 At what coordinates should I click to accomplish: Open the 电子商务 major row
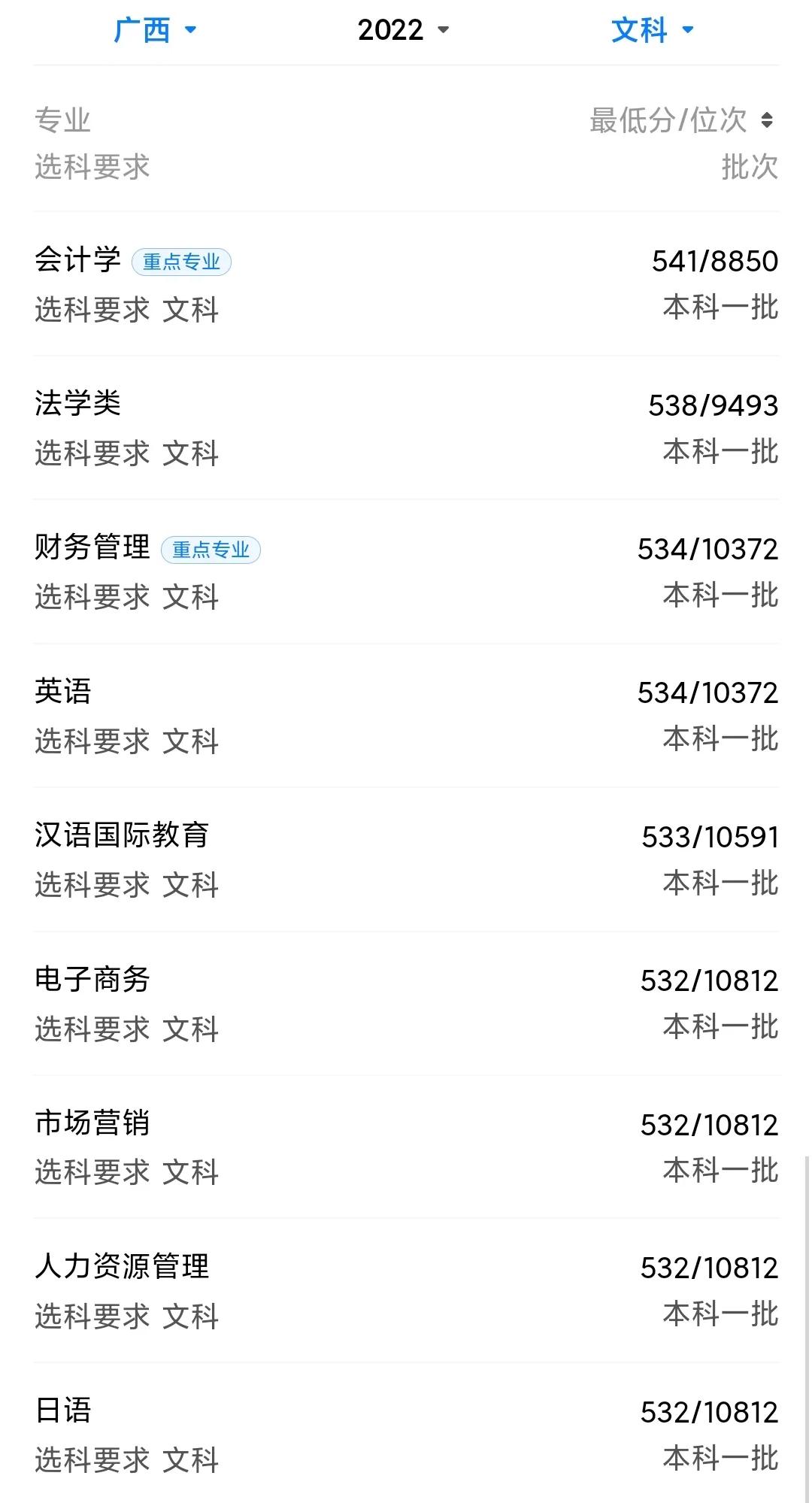pos(406,1004)
